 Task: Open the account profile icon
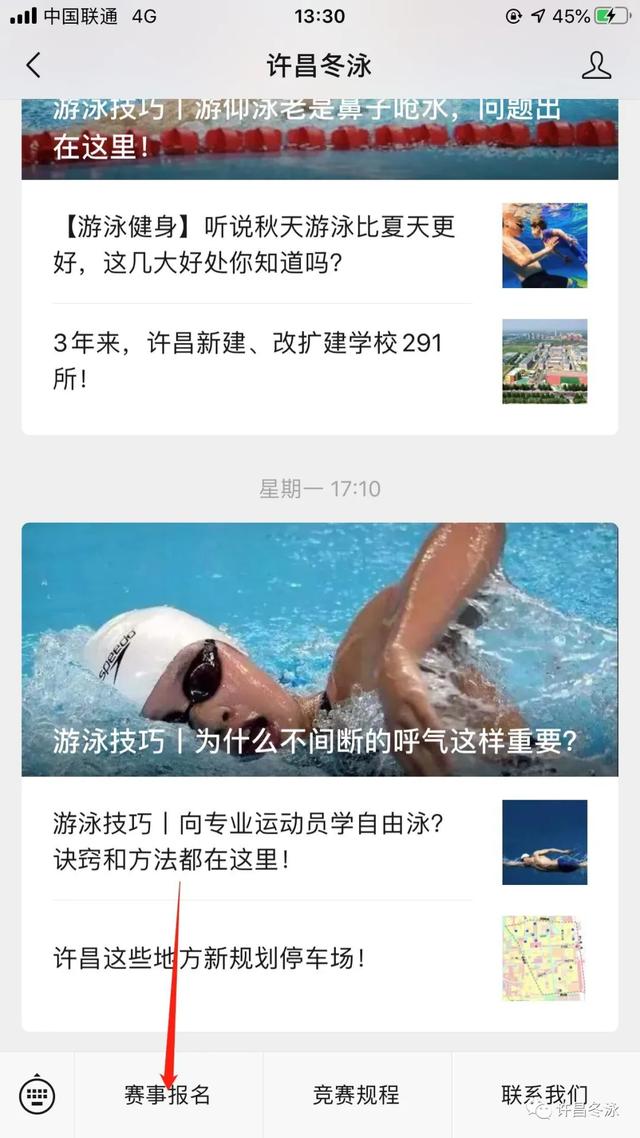[x=596, y=66]
